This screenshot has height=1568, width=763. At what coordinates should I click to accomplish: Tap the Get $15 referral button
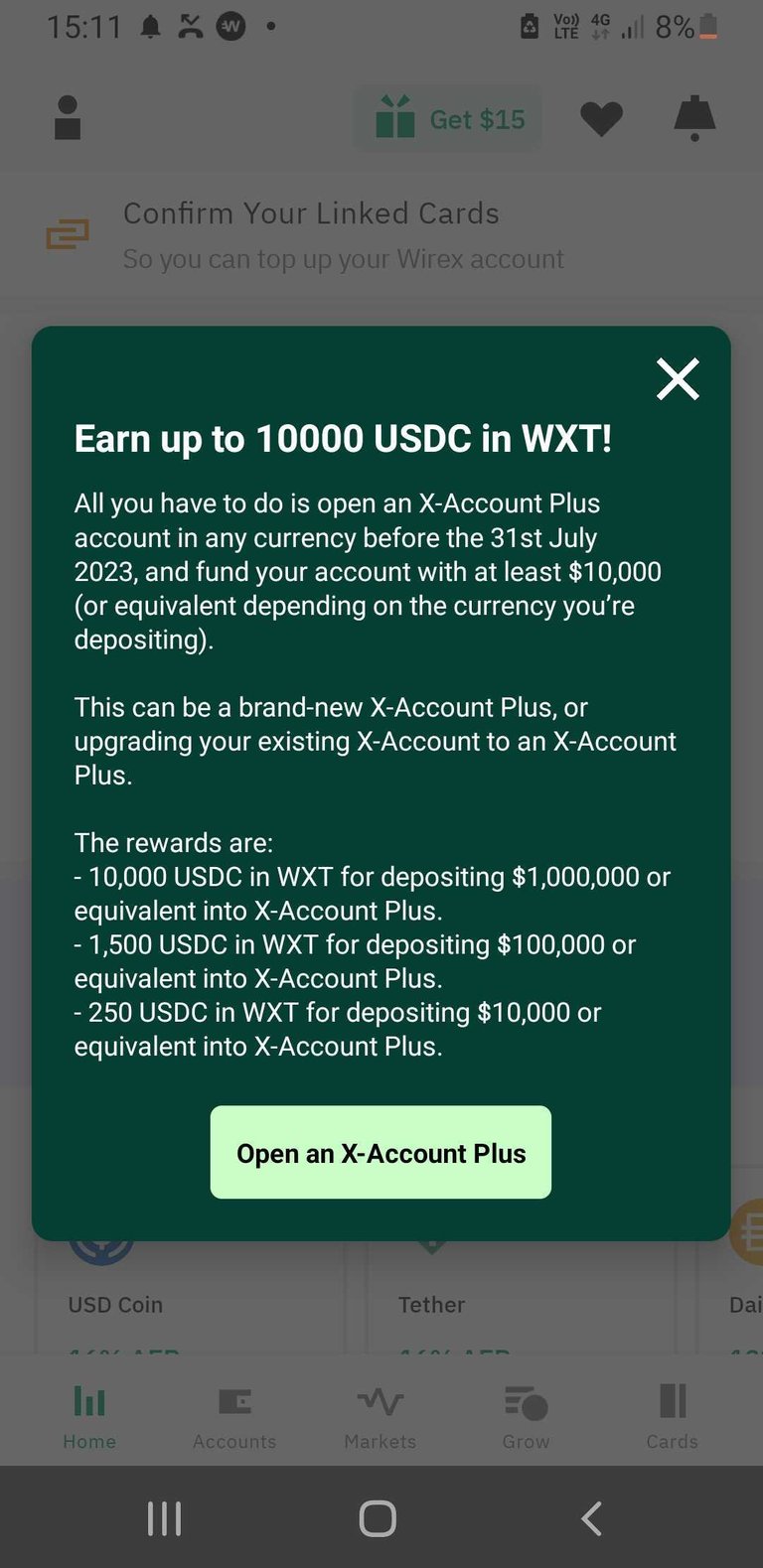click(x=449, y=119)
